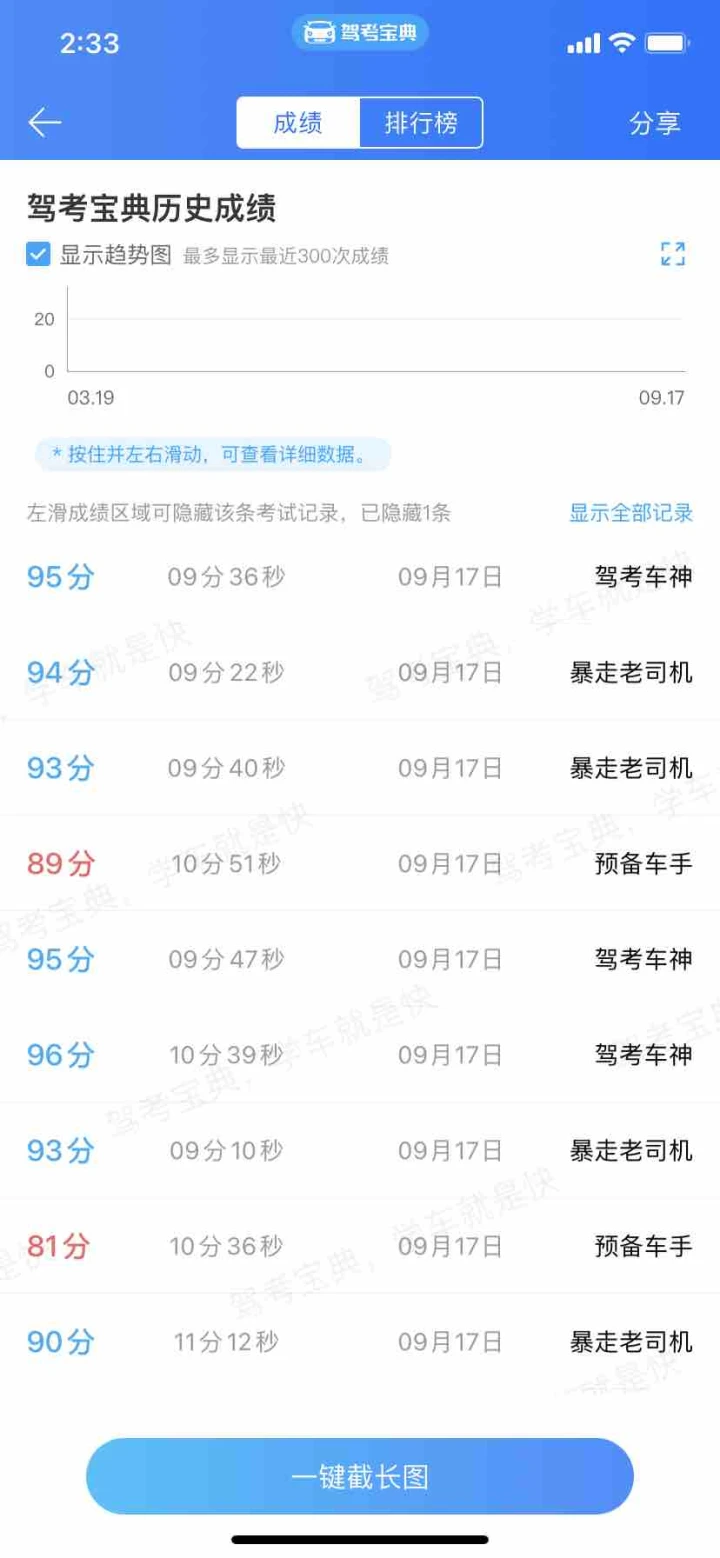
Task: Expand the trend chart to fullscreen
Action: (x=673, y=254)
